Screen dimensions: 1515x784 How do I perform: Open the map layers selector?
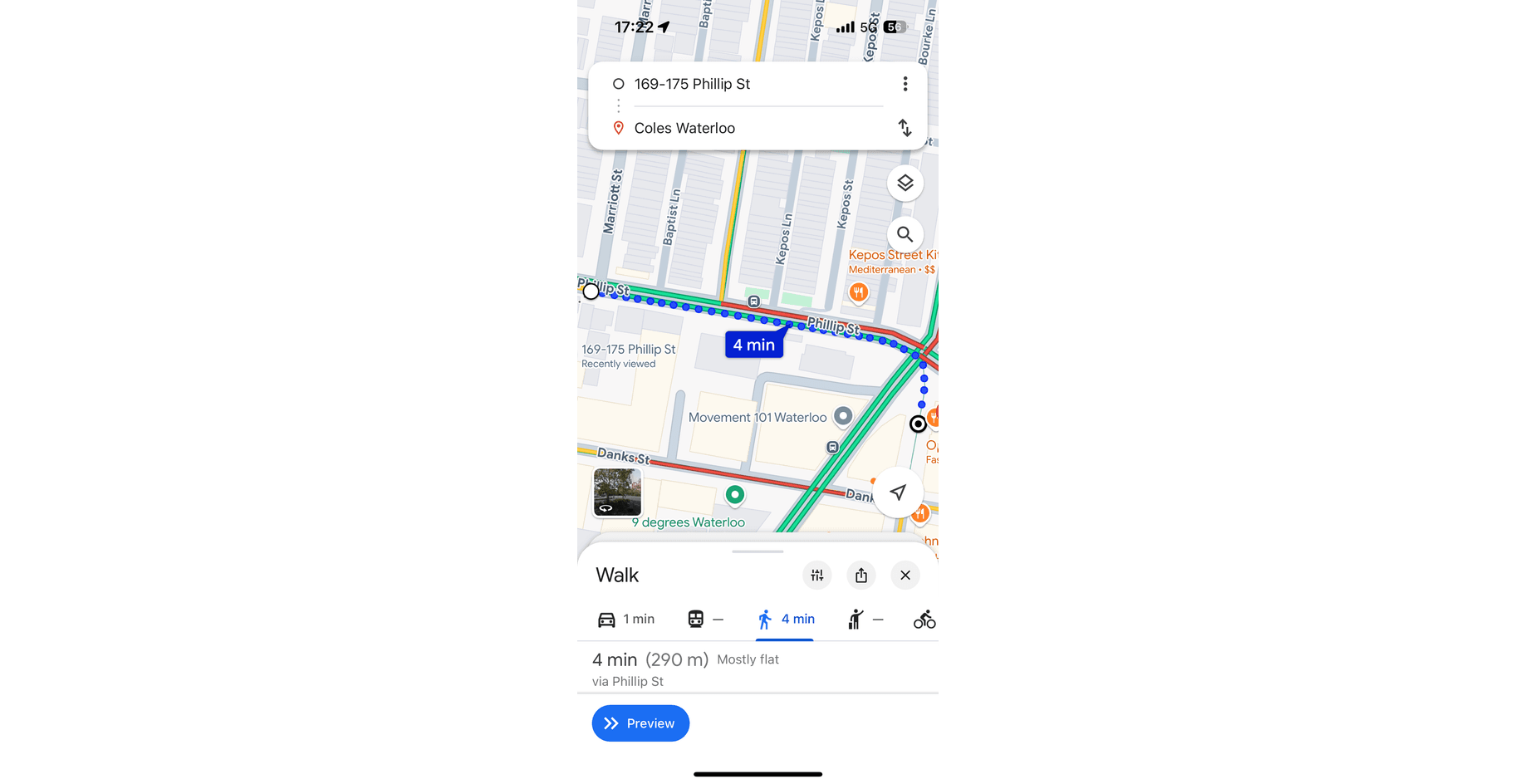point(905,183)
